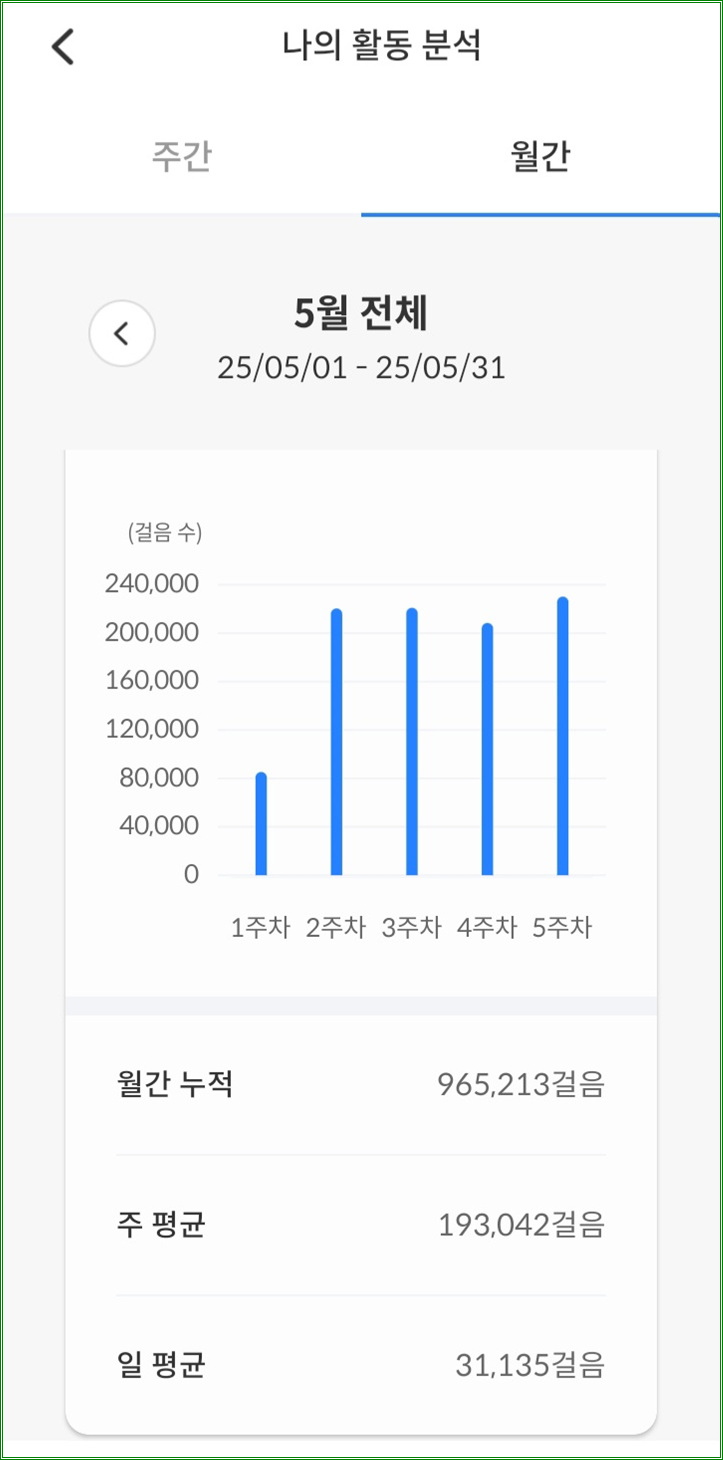Go back from 나의 활동 분석
723x1460 pixels.
pyautogui.click(x=63, y=47)
